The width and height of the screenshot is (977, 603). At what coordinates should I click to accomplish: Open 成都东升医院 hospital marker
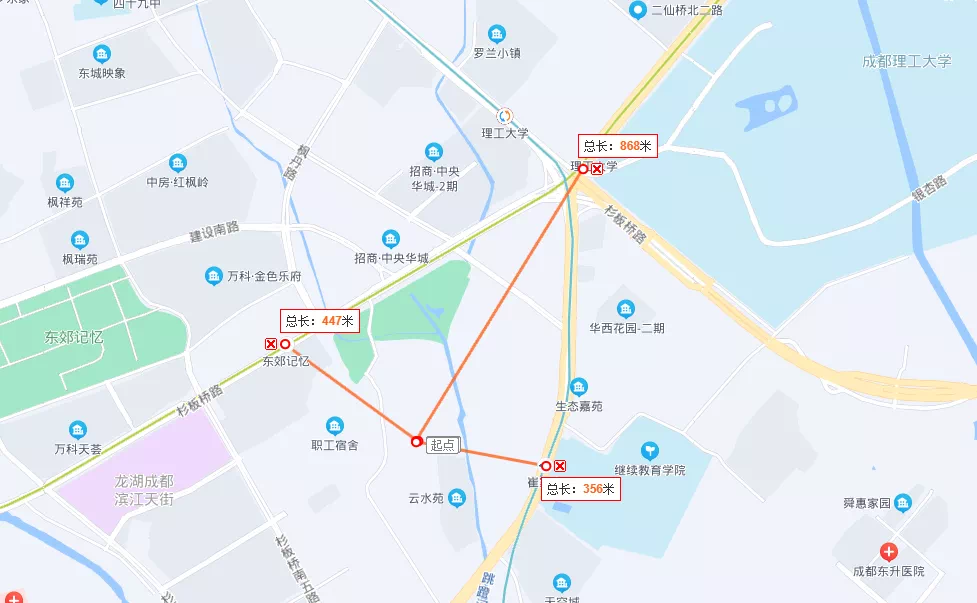click(888, 552)
